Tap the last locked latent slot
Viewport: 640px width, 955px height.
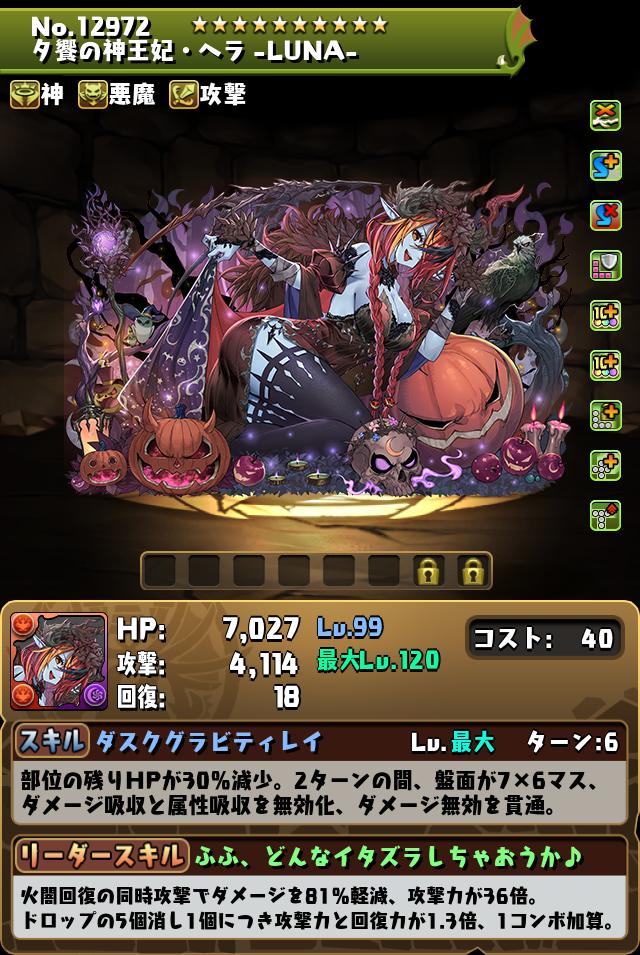473,571
